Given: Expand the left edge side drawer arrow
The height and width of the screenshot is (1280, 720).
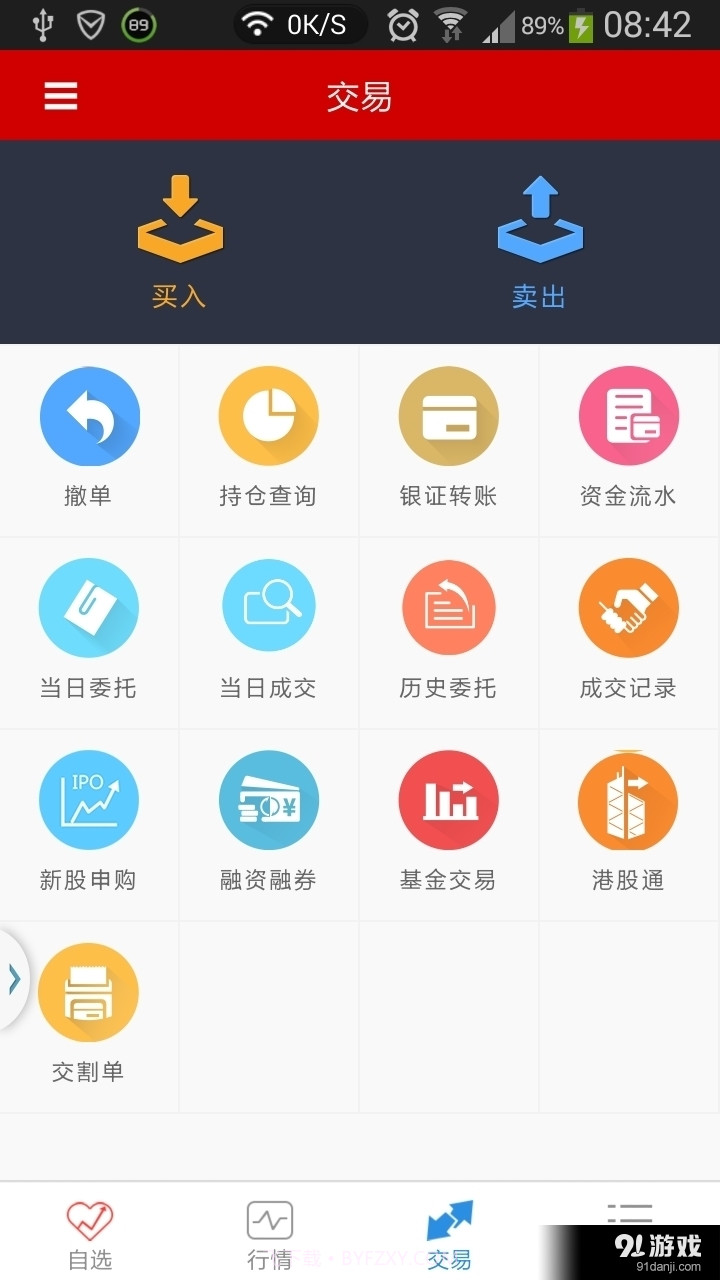Looking at the screenshot, I should coord(12,980).
